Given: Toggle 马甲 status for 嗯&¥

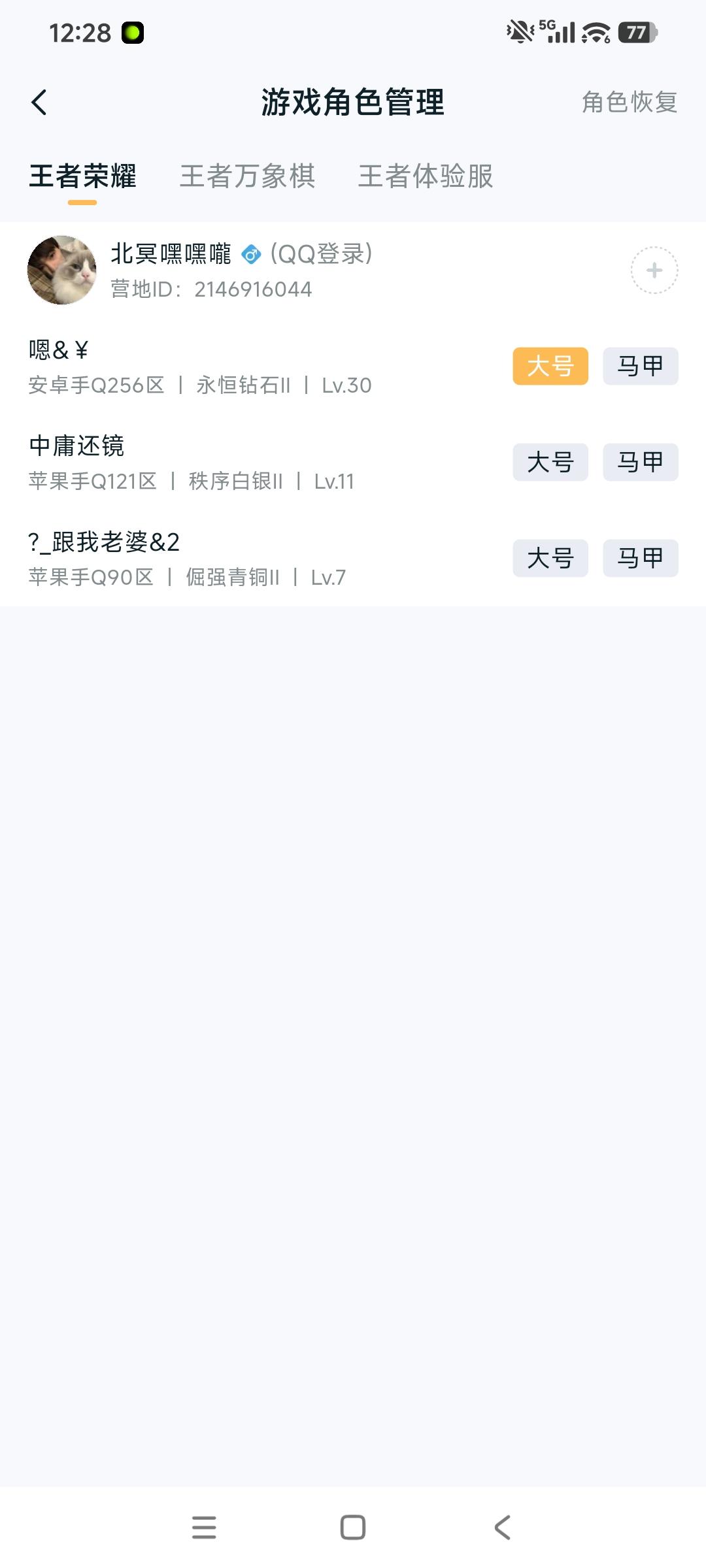Looking at the screenshot, I should (x=639, y=365).
